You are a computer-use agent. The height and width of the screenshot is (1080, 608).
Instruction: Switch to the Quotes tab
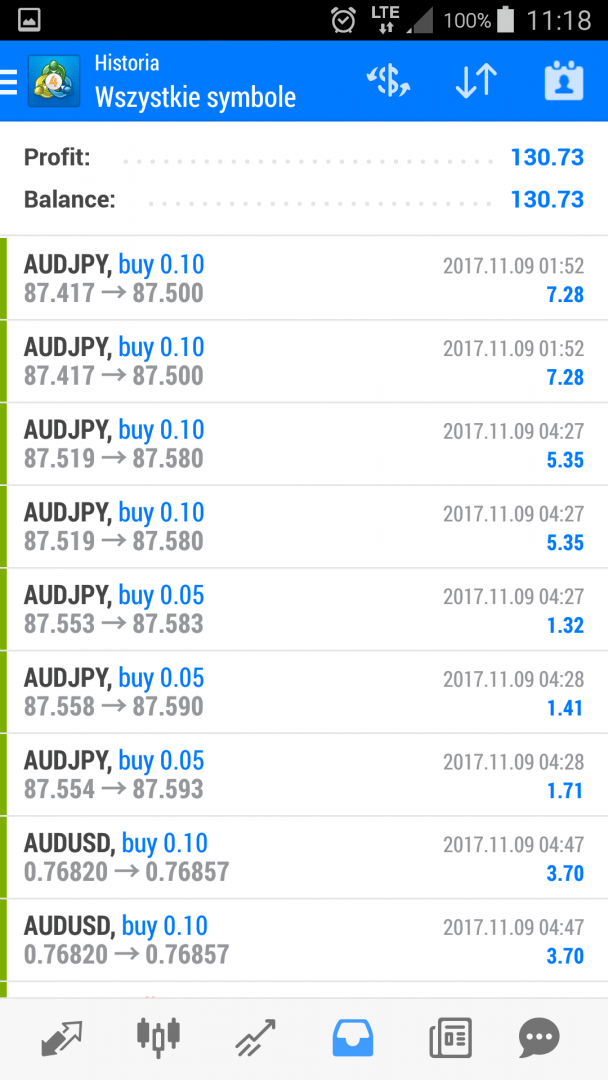[62, 1038]
